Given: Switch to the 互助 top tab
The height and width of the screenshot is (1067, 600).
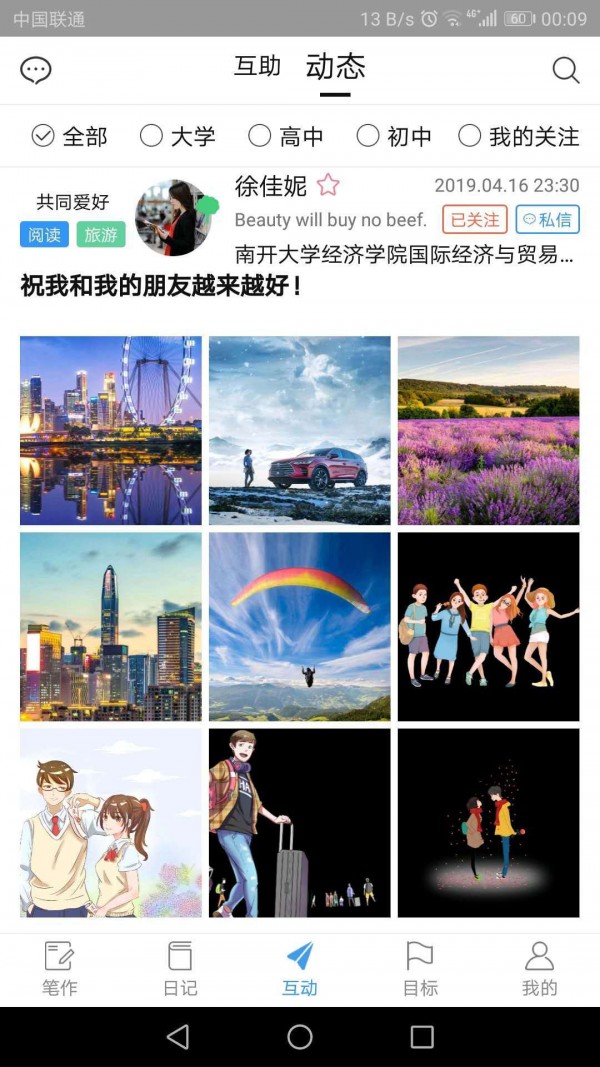Looking at the screenshot, I should pyautogui.click(x=257, y=67).
